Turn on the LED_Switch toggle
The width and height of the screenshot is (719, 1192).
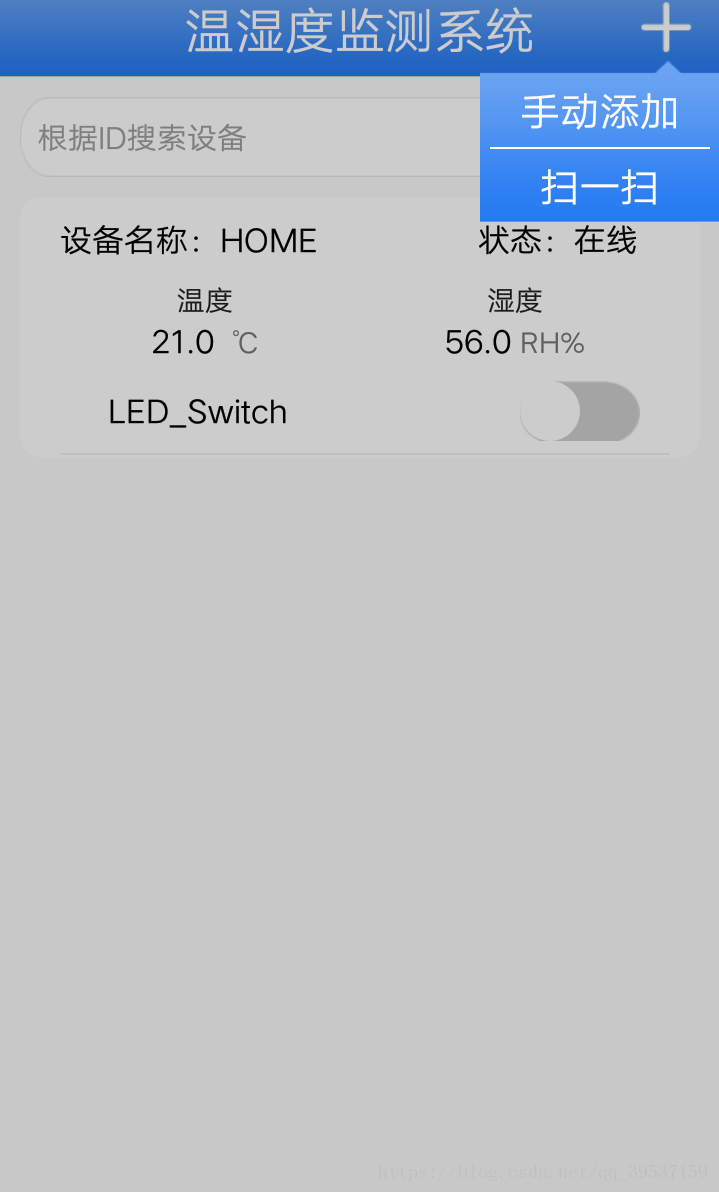(x=580, y=411)
